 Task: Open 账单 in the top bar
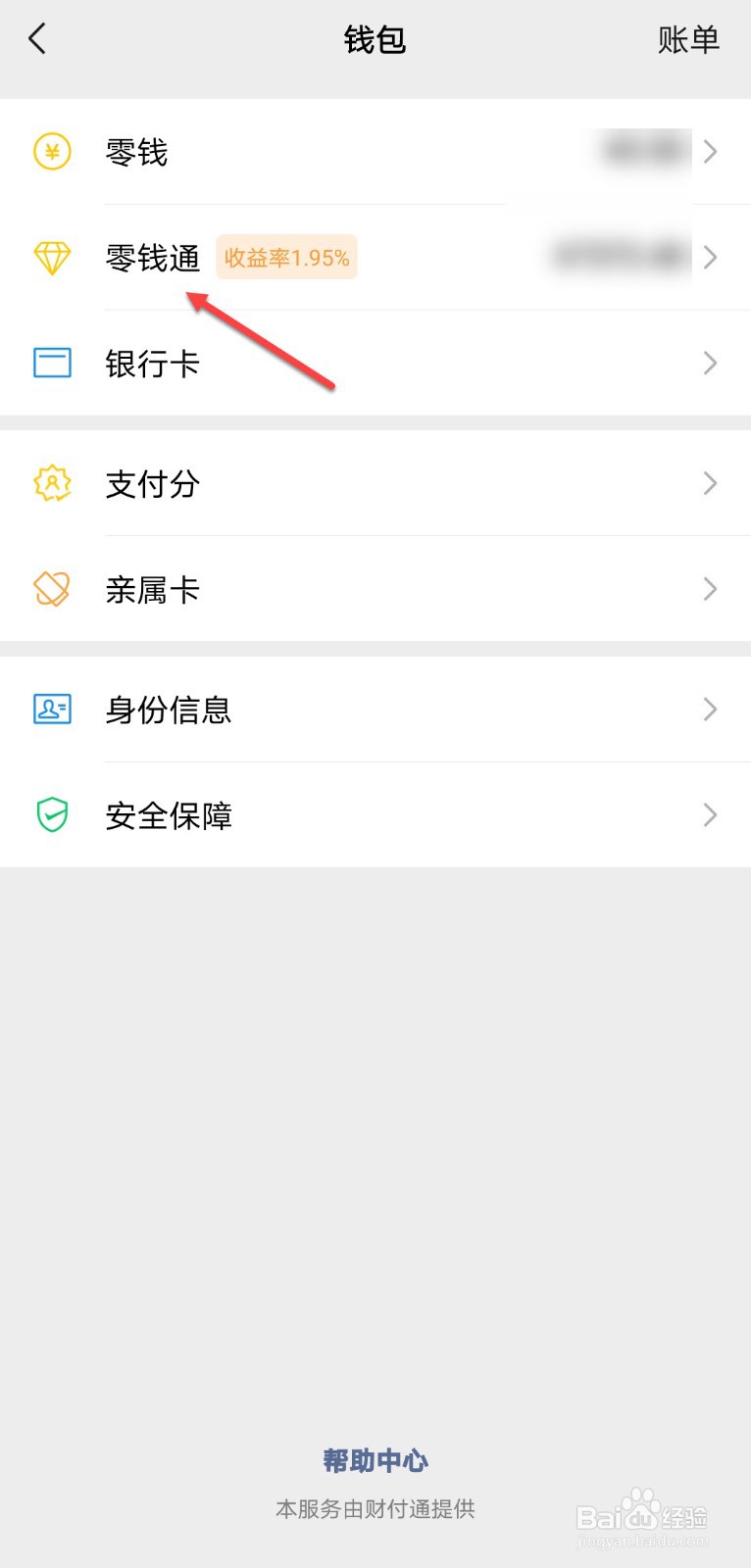688,40
